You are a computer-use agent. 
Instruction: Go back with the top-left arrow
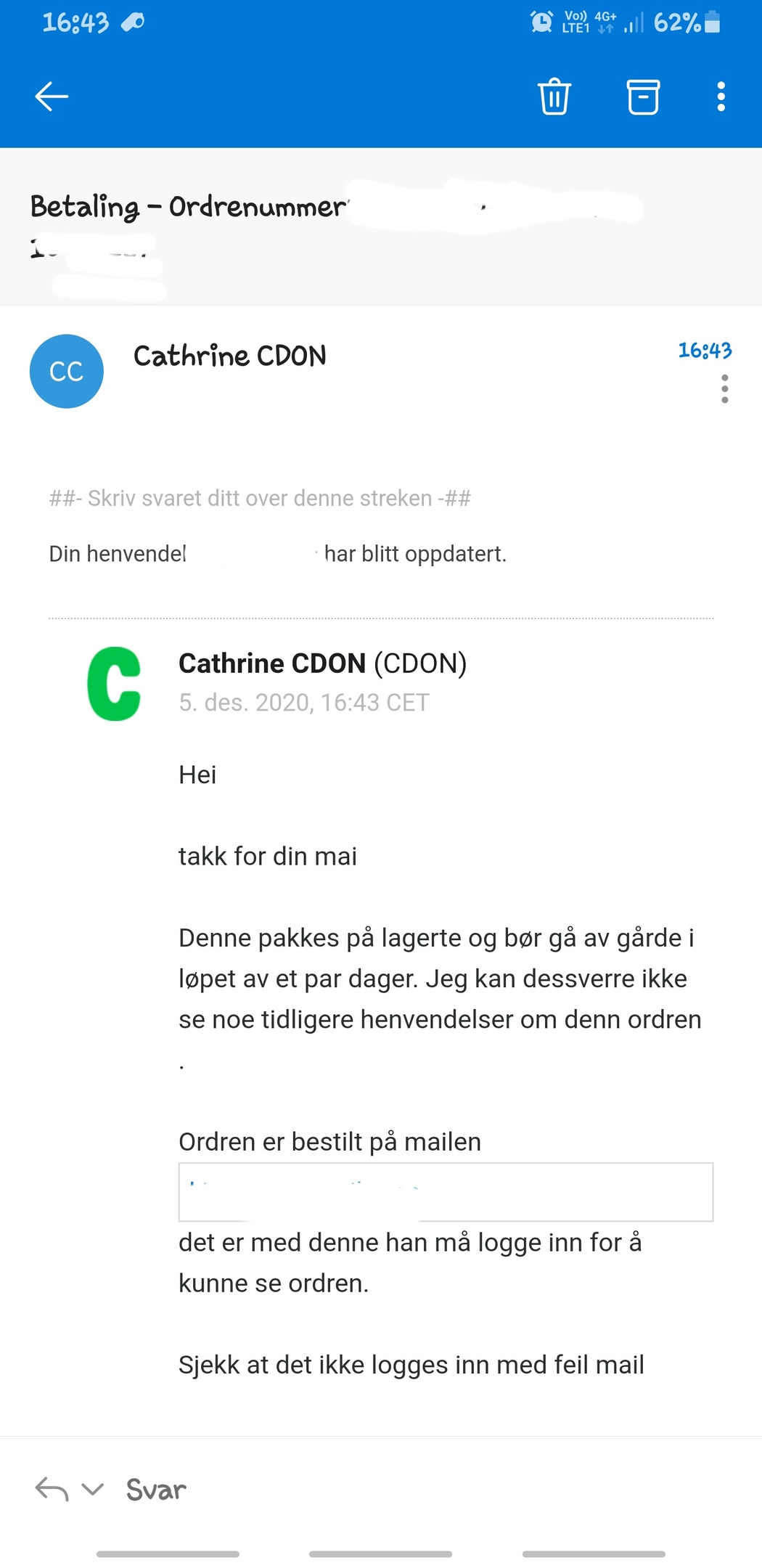point(52,97)
